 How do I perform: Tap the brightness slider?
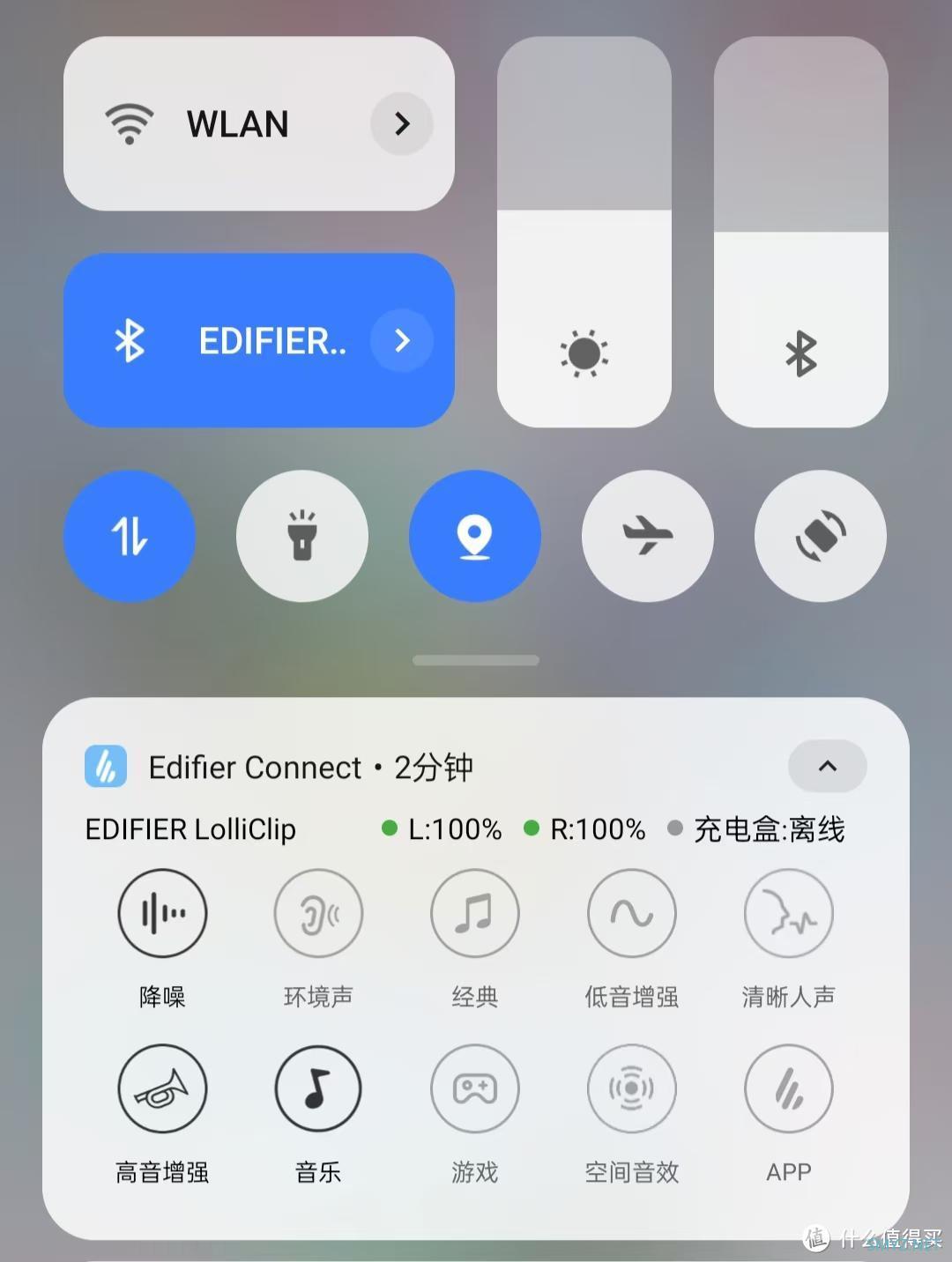(584, 232)
